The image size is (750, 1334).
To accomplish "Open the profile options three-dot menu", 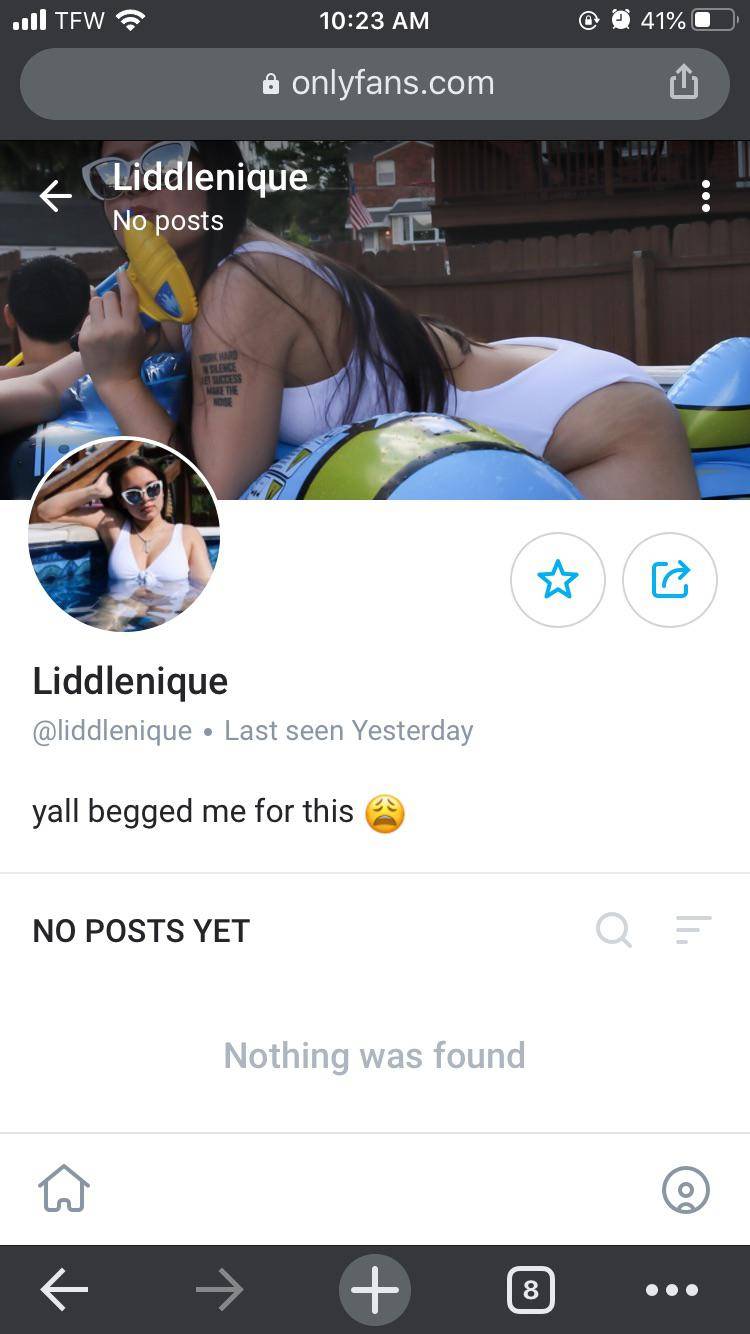I will [x=707, y=196].
